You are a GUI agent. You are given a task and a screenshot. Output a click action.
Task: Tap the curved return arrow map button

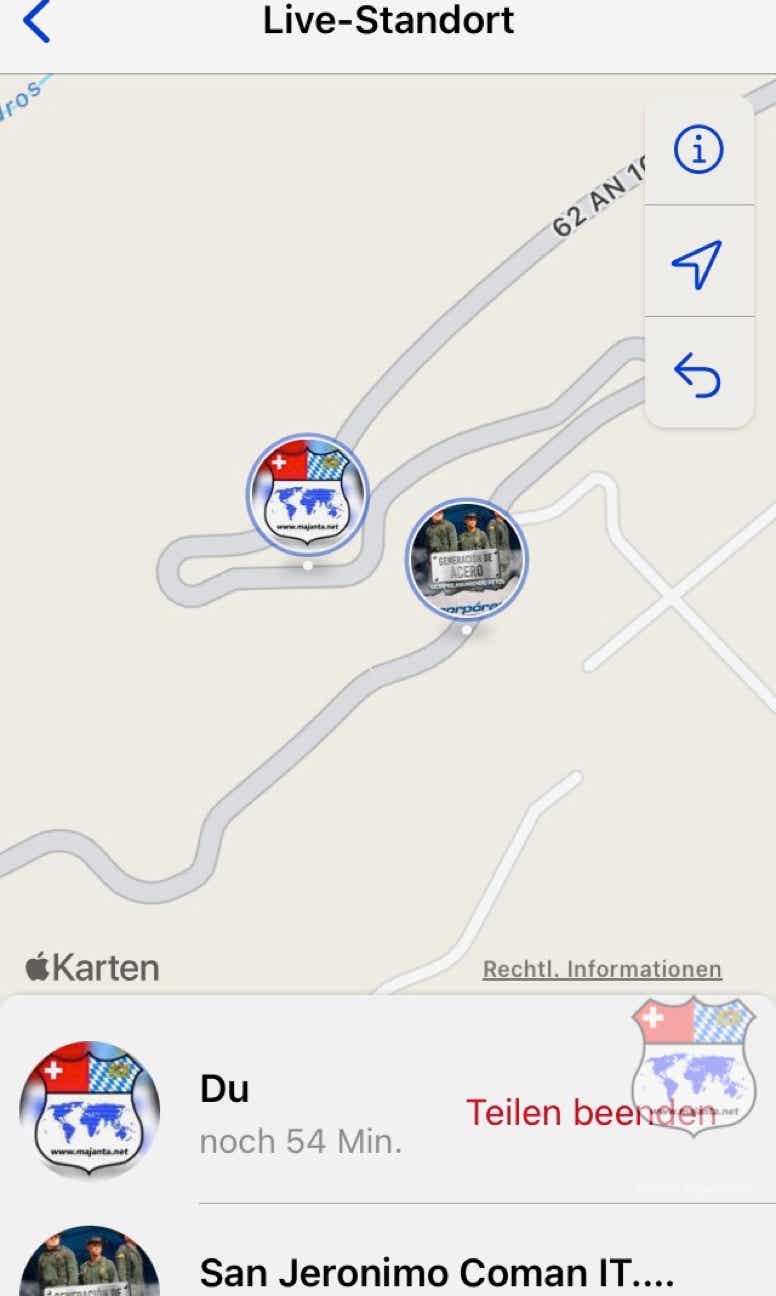tap(698, 375)
